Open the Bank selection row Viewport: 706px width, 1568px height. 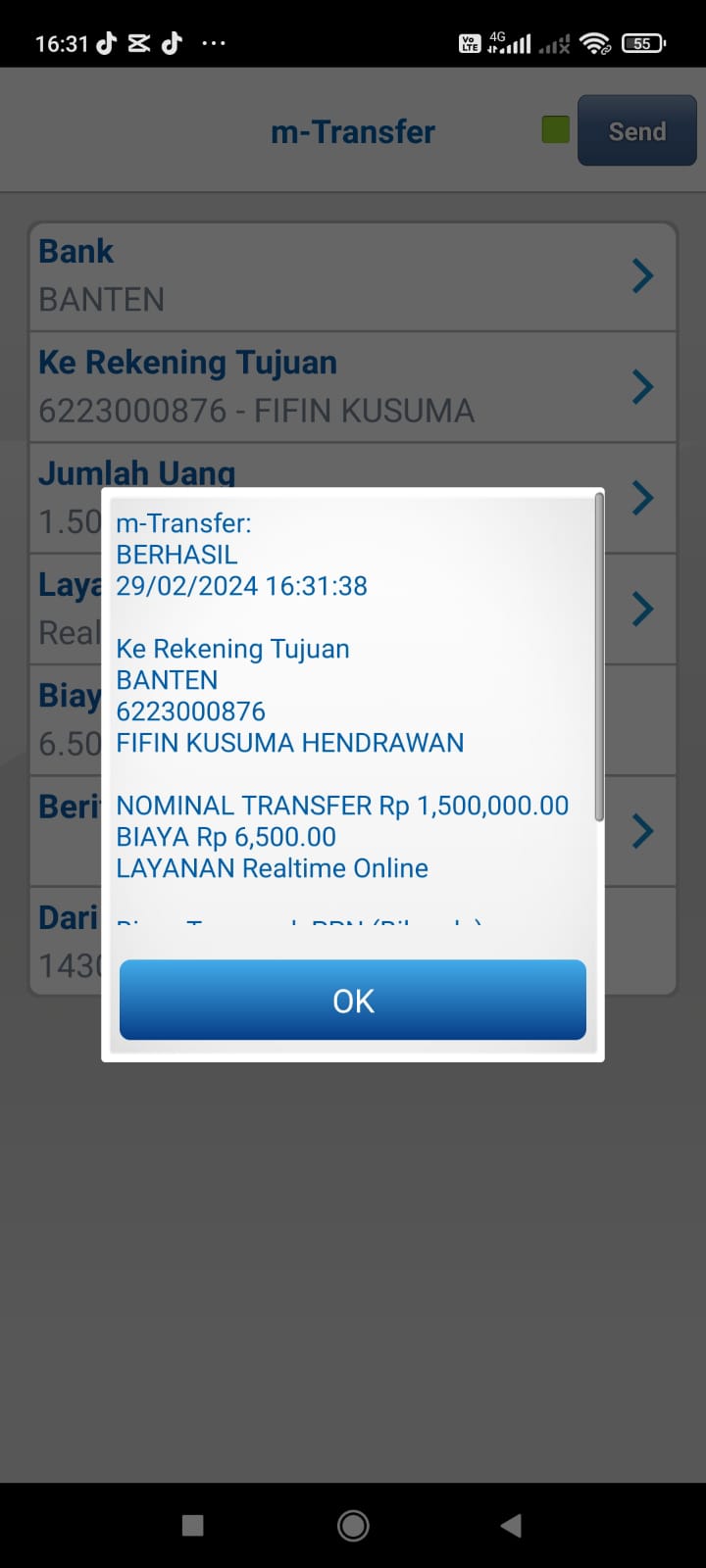click(353, 276)
